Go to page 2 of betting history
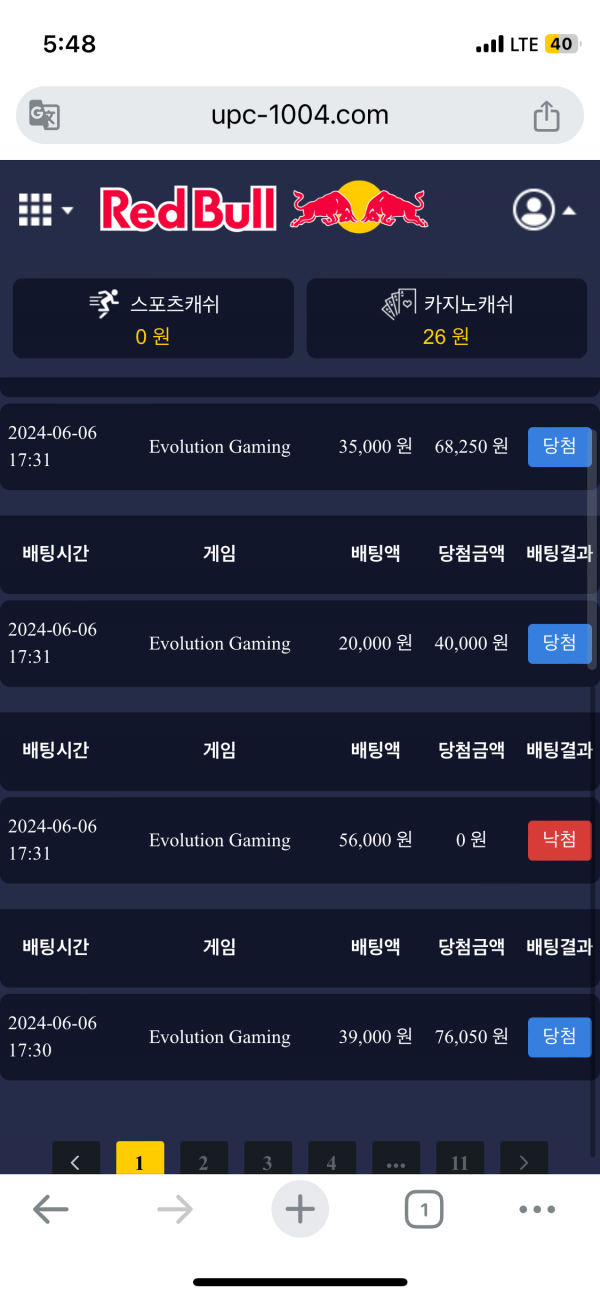 [203, 1161]
